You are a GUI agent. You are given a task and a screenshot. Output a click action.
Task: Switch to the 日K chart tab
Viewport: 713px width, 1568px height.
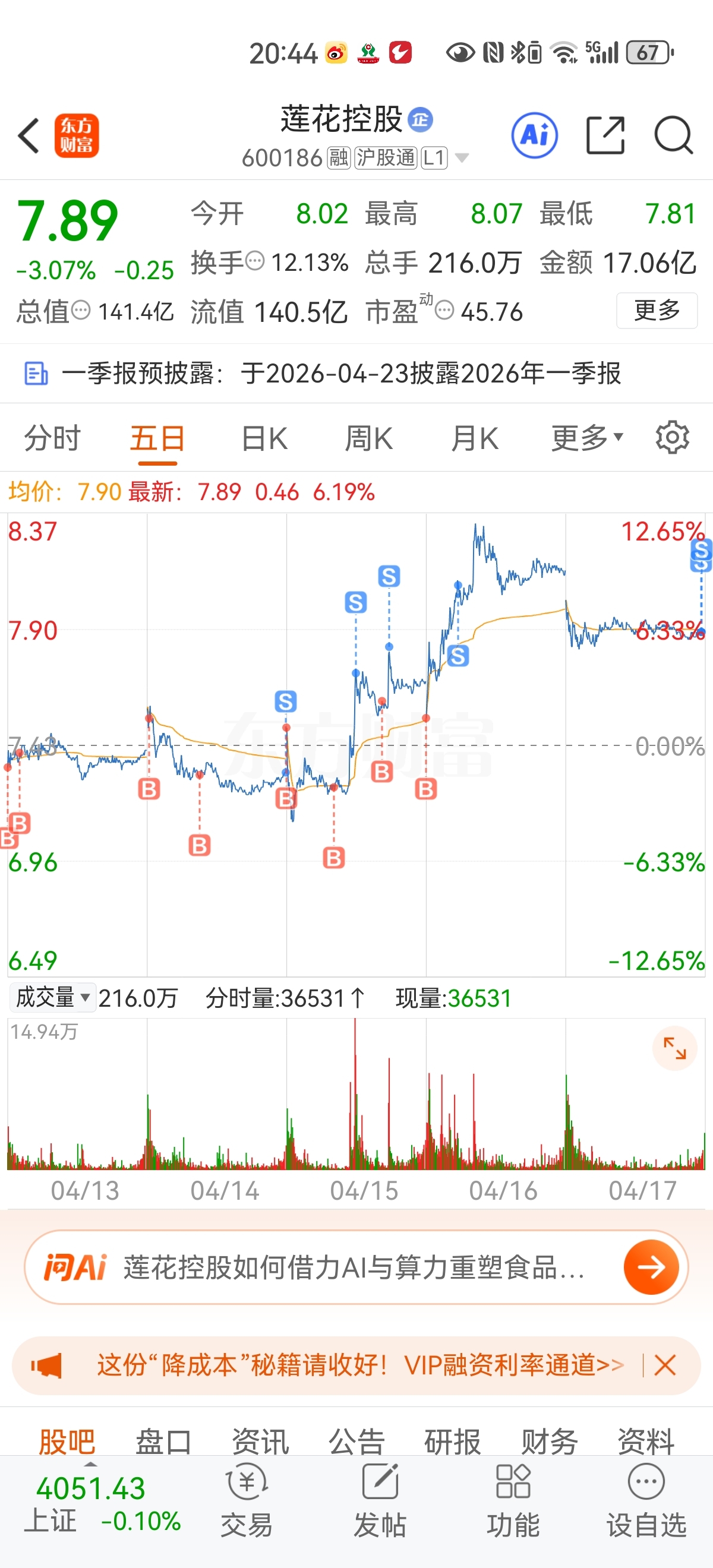[264, 438]
